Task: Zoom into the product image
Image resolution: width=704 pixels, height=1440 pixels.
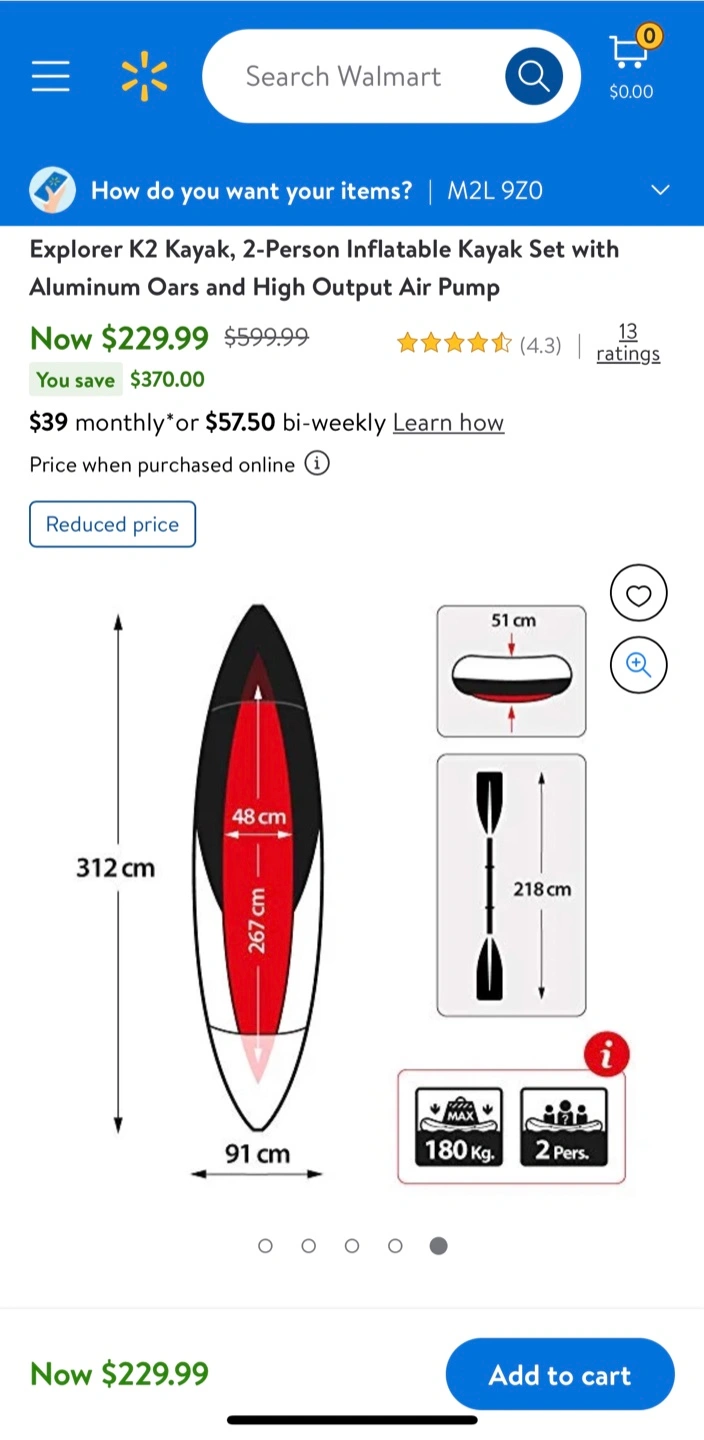Action: (x=638, y=664)
